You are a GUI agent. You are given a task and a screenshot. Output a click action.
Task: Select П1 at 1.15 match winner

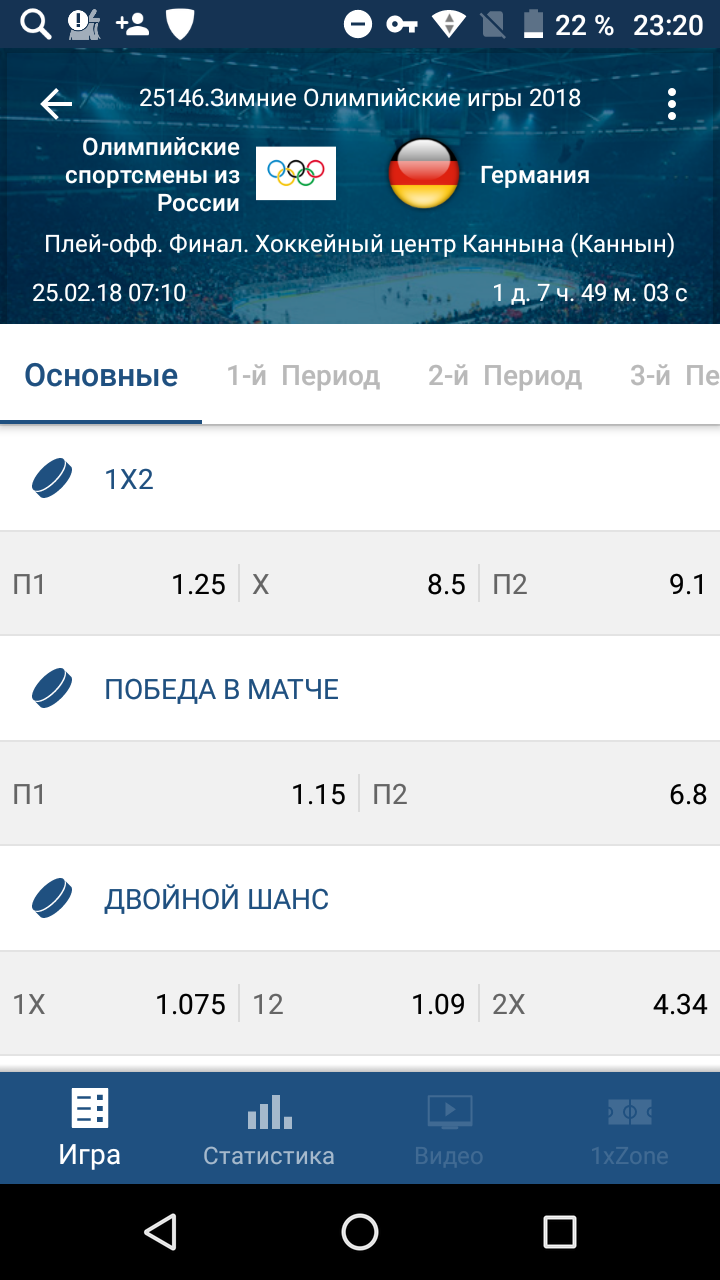180,794
